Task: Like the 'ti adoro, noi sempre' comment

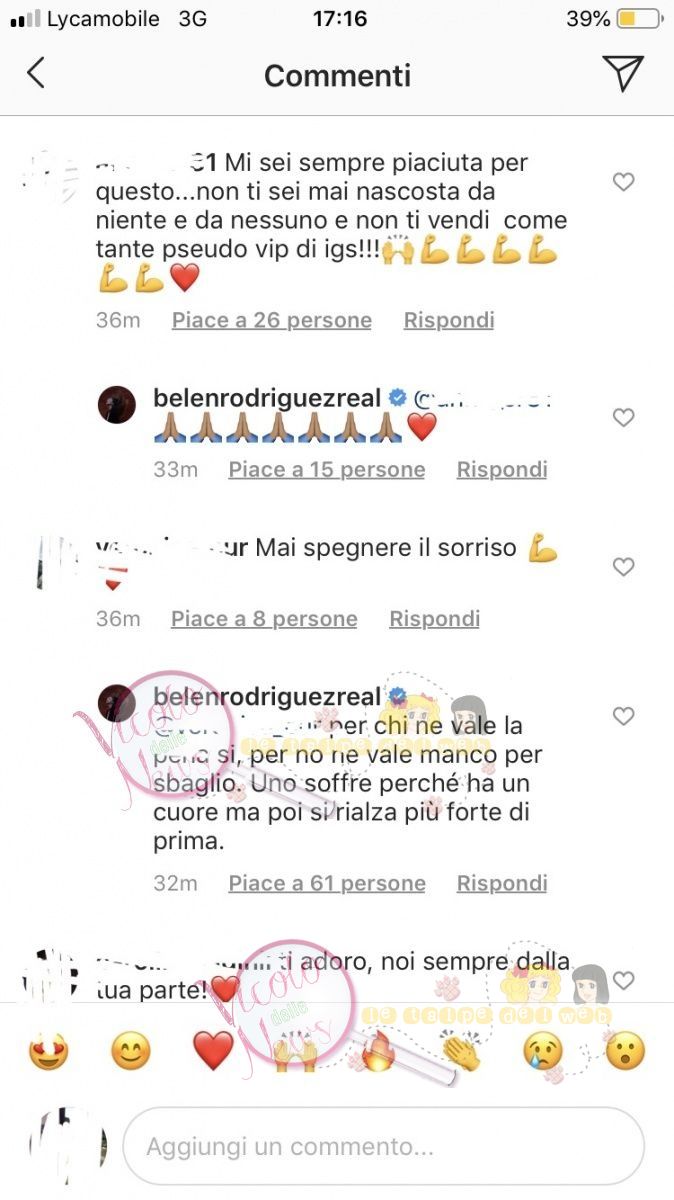Action: point(623,980)
